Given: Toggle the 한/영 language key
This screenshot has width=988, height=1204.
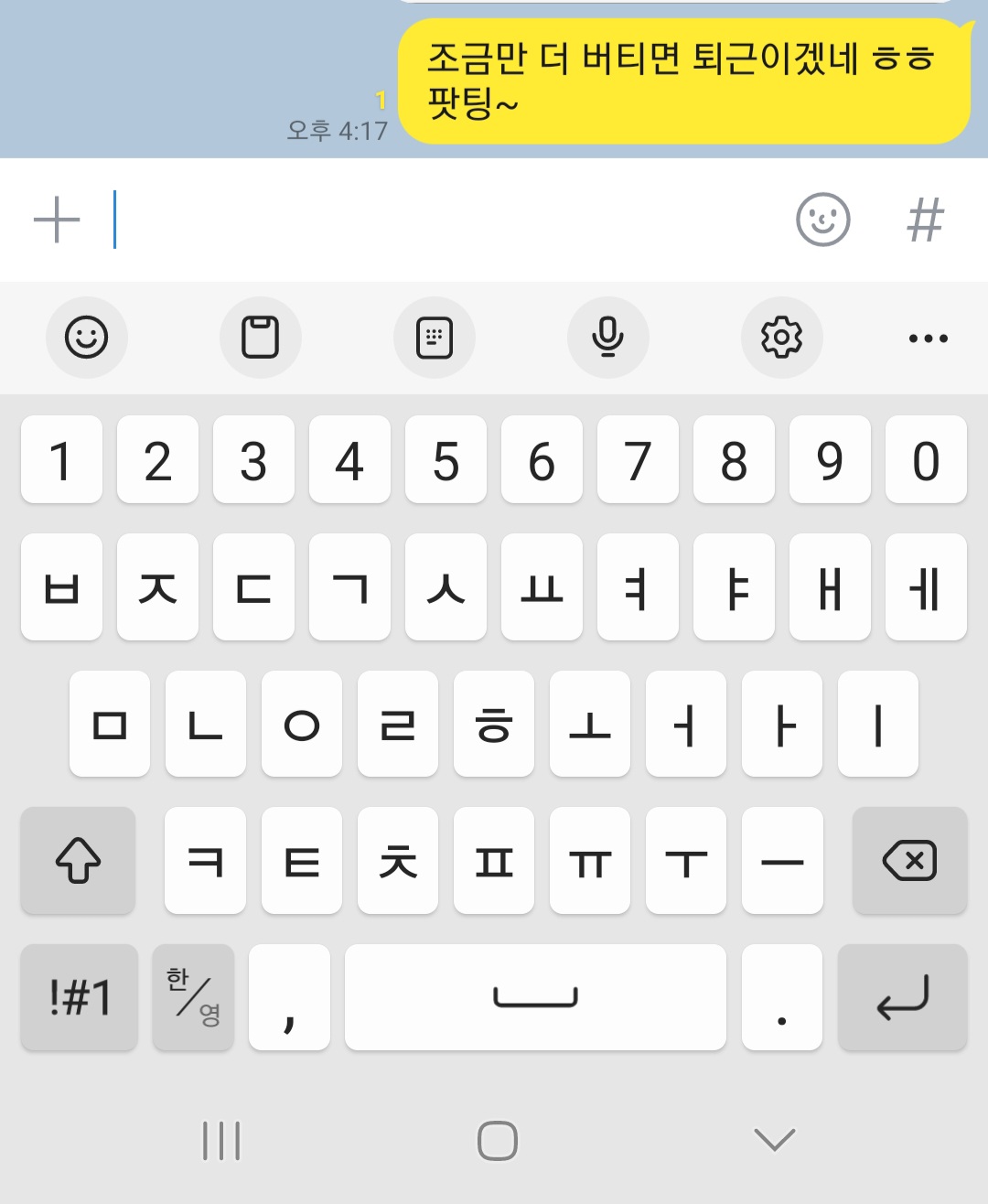Looking at the screenshot, I should tap(194, 997).
